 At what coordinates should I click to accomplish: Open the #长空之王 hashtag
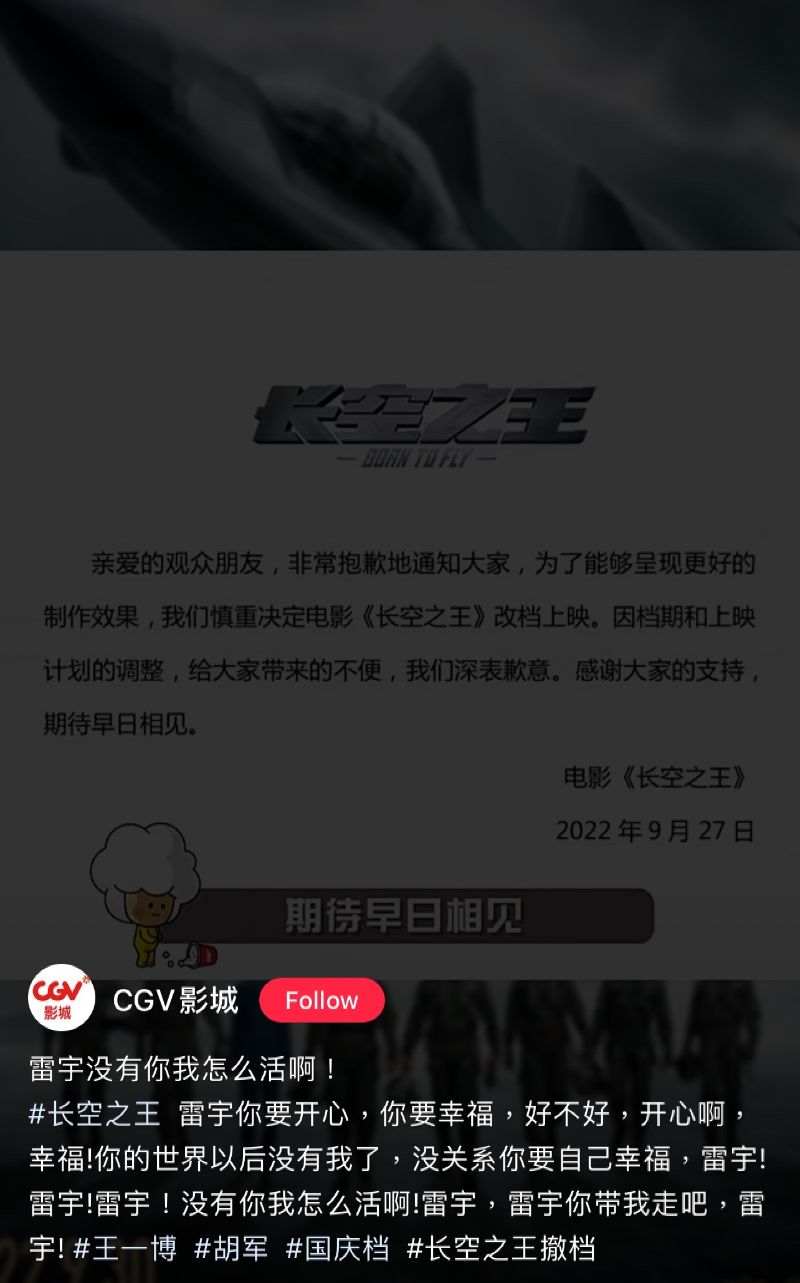click(x=95, y=1114)
